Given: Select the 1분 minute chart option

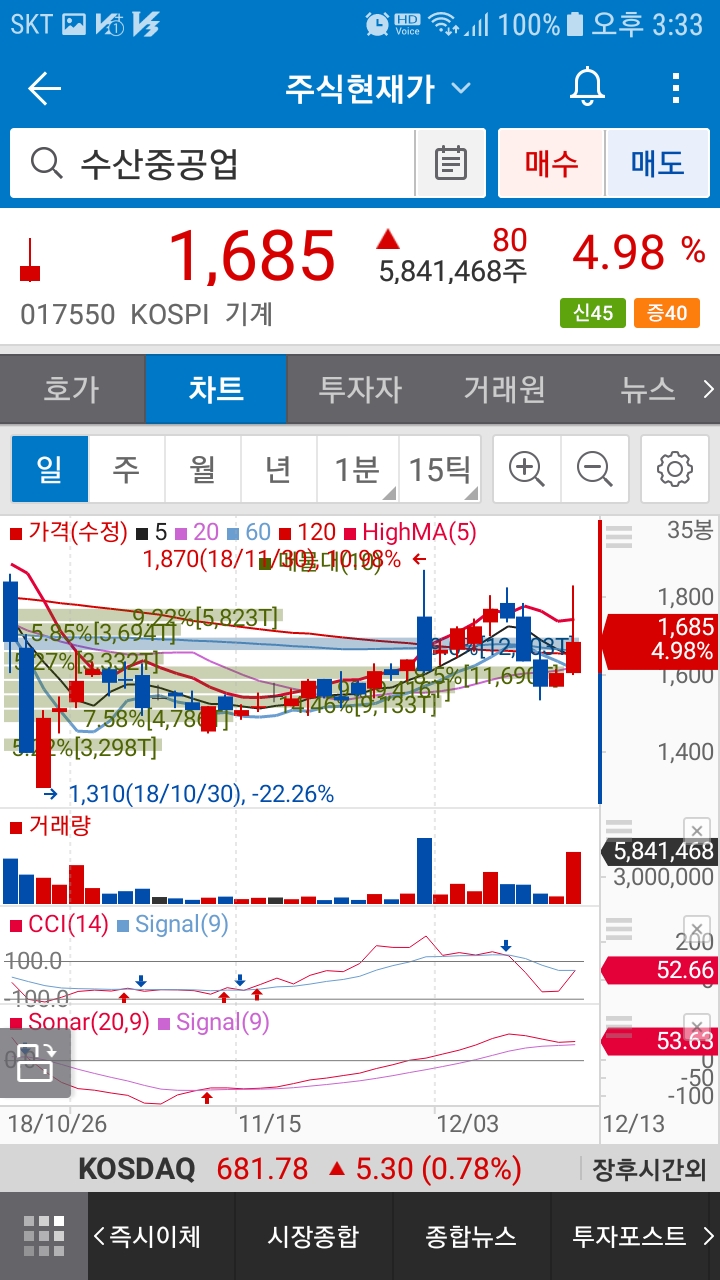Looking at the screenshot, I should (x=358, y=469).
